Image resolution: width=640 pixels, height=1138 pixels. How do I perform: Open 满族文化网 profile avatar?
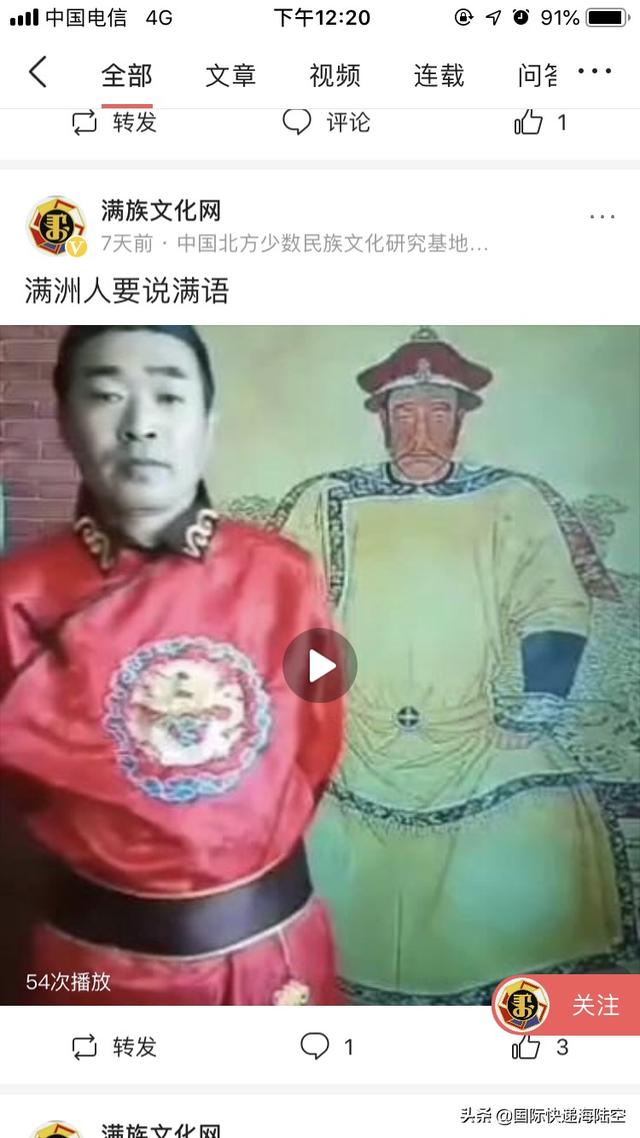55,226
